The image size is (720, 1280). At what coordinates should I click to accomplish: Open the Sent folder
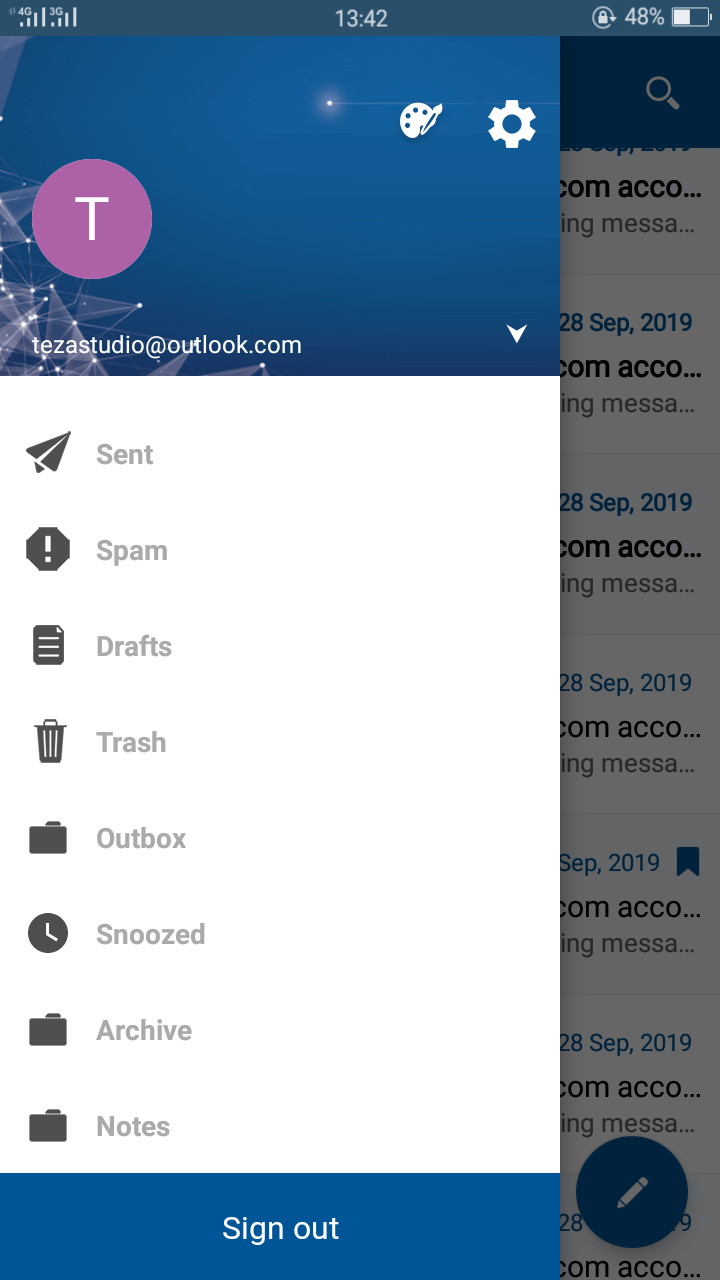pyautogui.click(x=280, y=454)
